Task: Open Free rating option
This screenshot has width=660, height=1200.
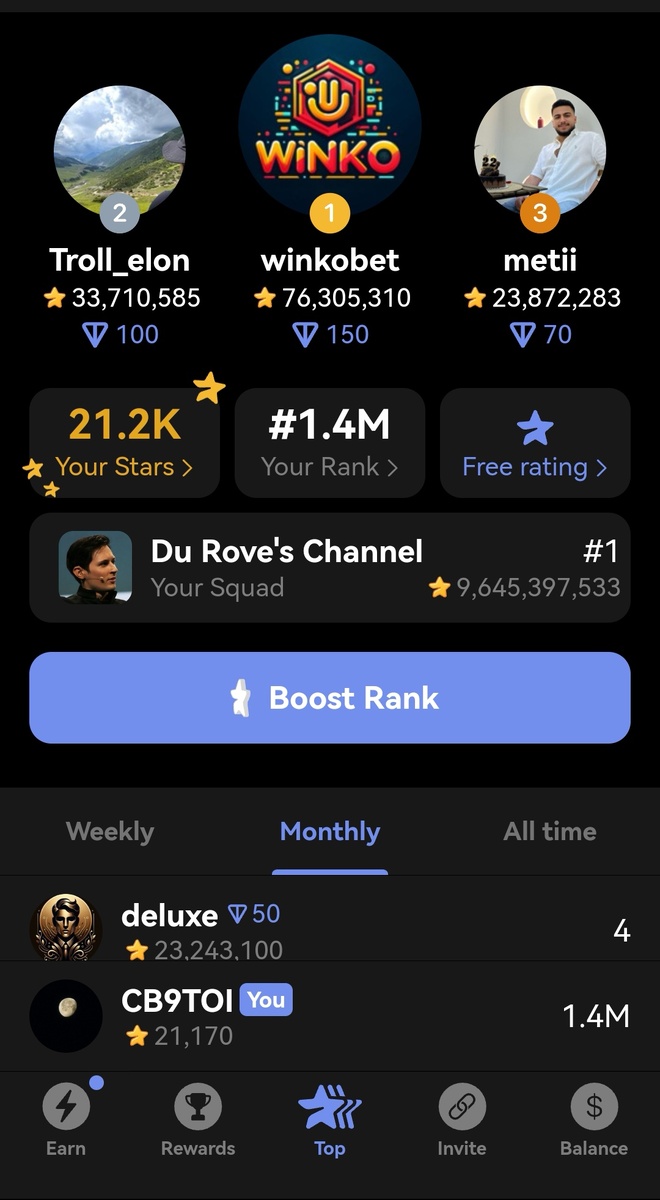Action: click(535, 443)
